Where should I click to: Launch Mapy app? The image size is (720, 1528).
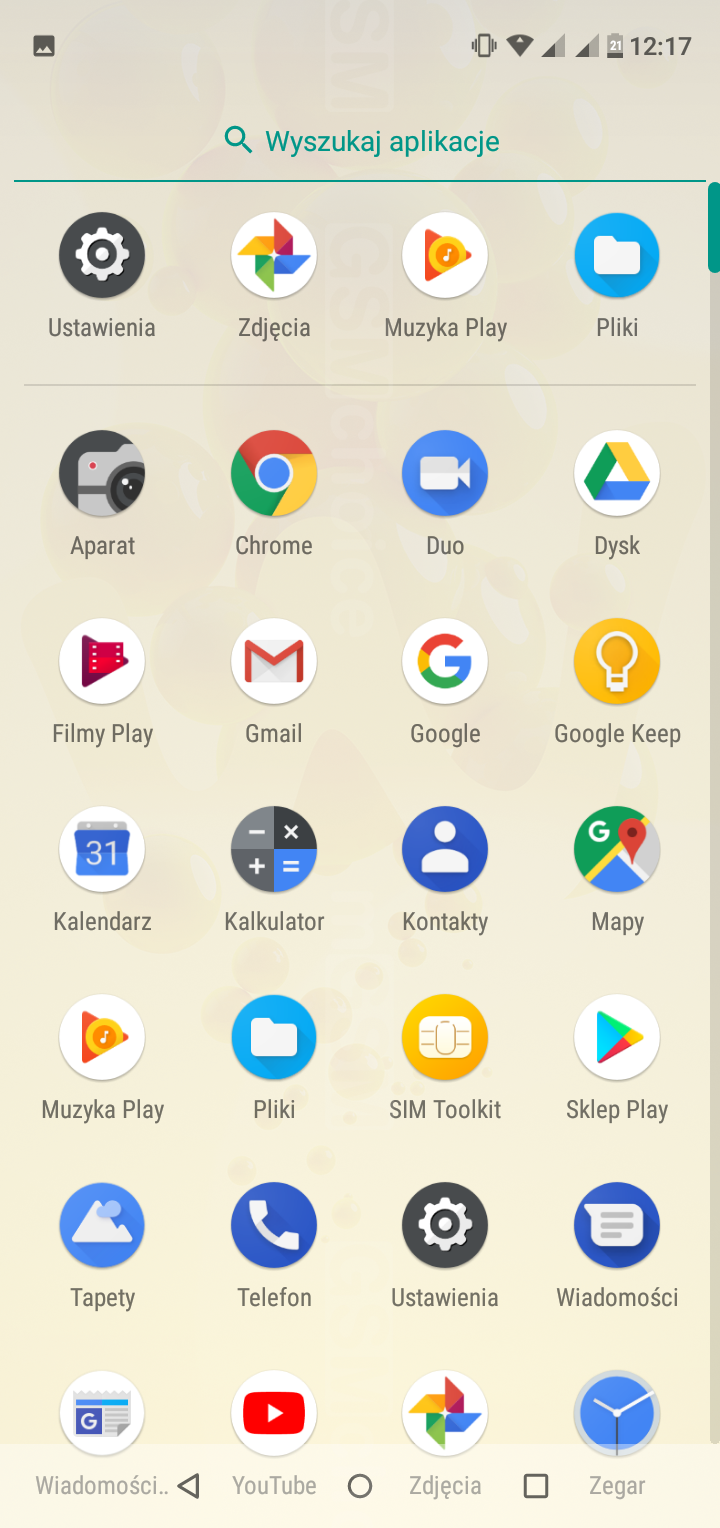coord(617,850)
